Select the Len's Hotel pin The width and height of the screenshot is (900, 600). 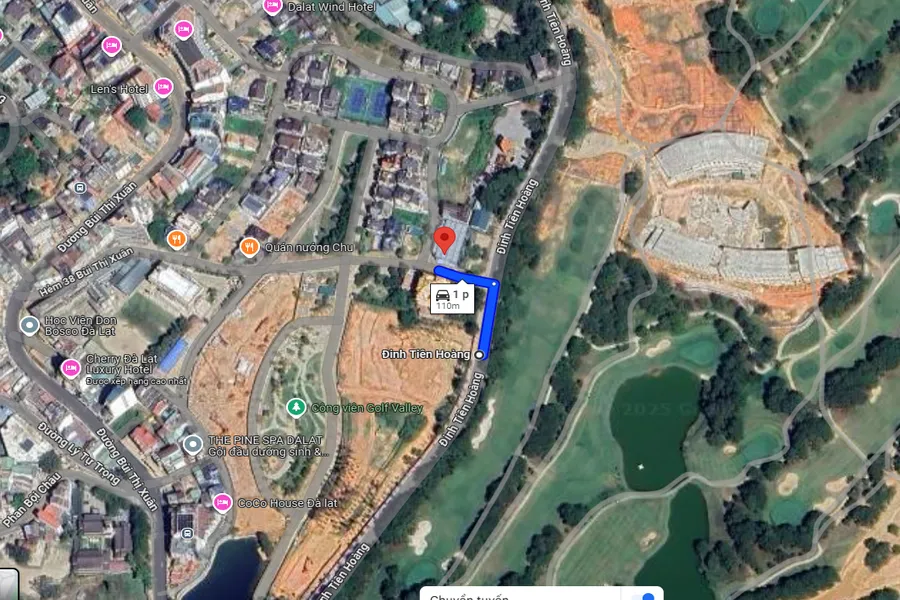(163, 88)
